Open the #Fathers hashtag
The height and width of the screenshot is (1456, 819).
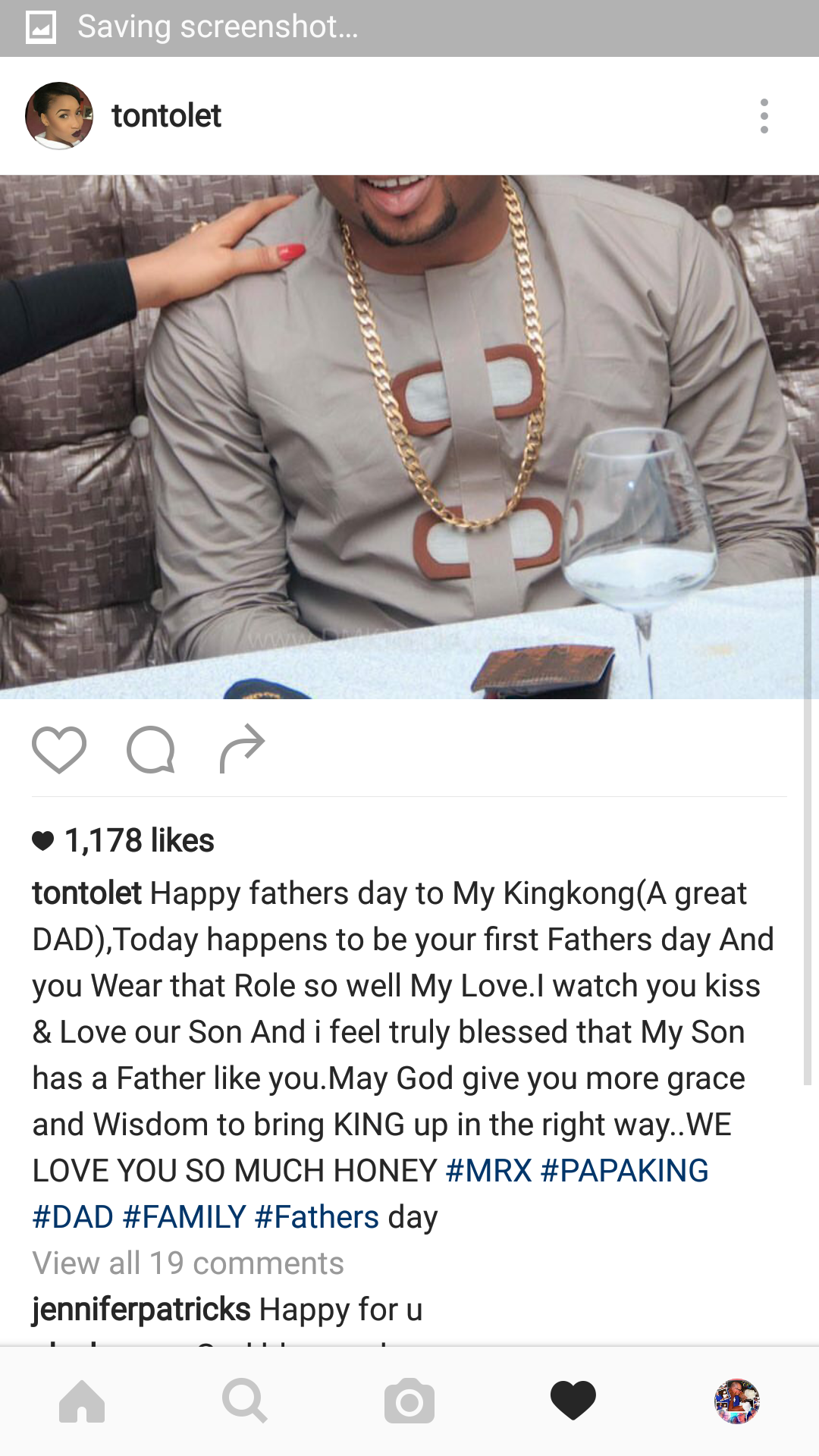click(x=317, y=1217)
